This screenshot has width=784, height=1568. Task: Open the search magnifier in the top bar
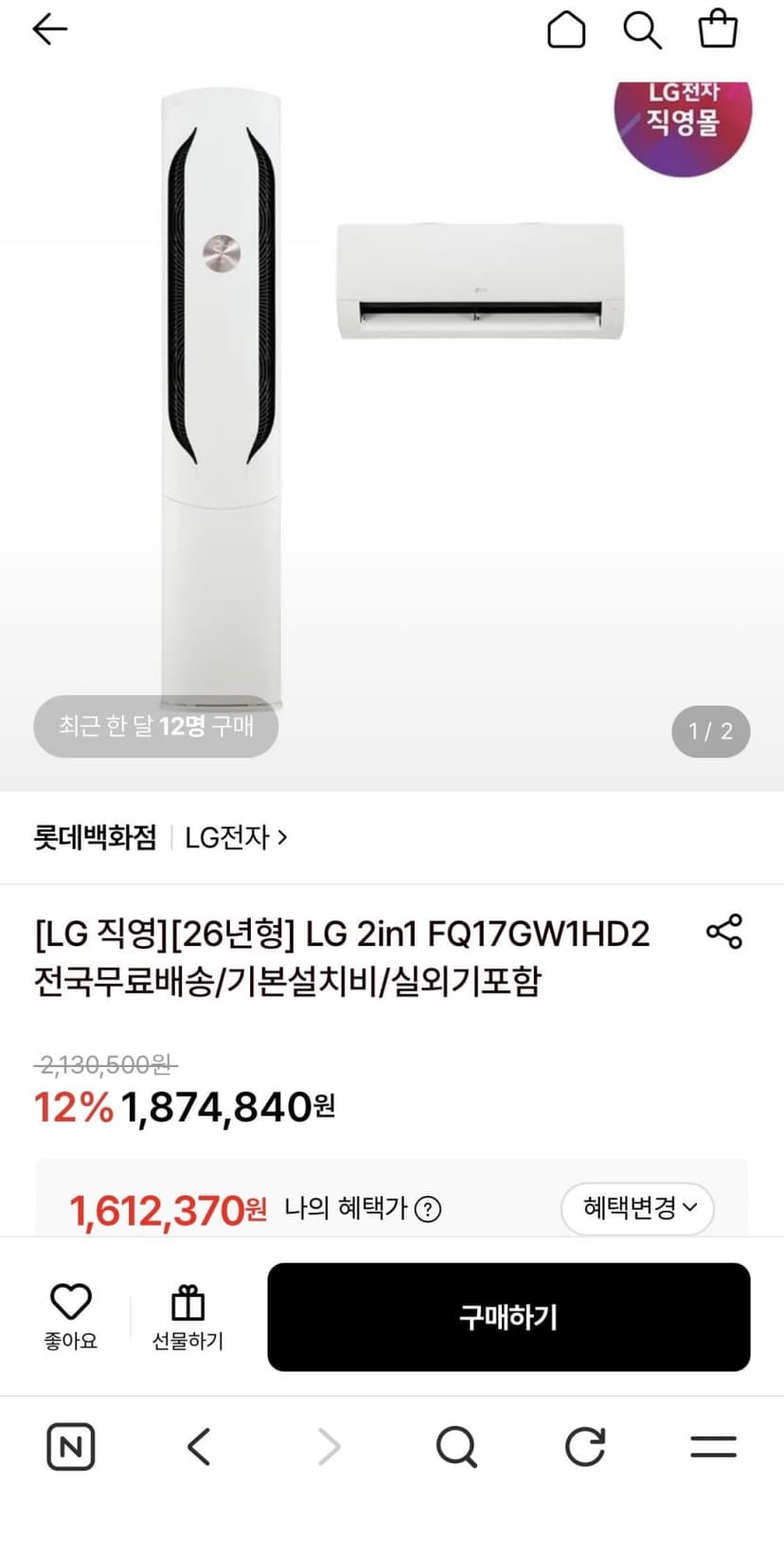click(x=642, y=29)
